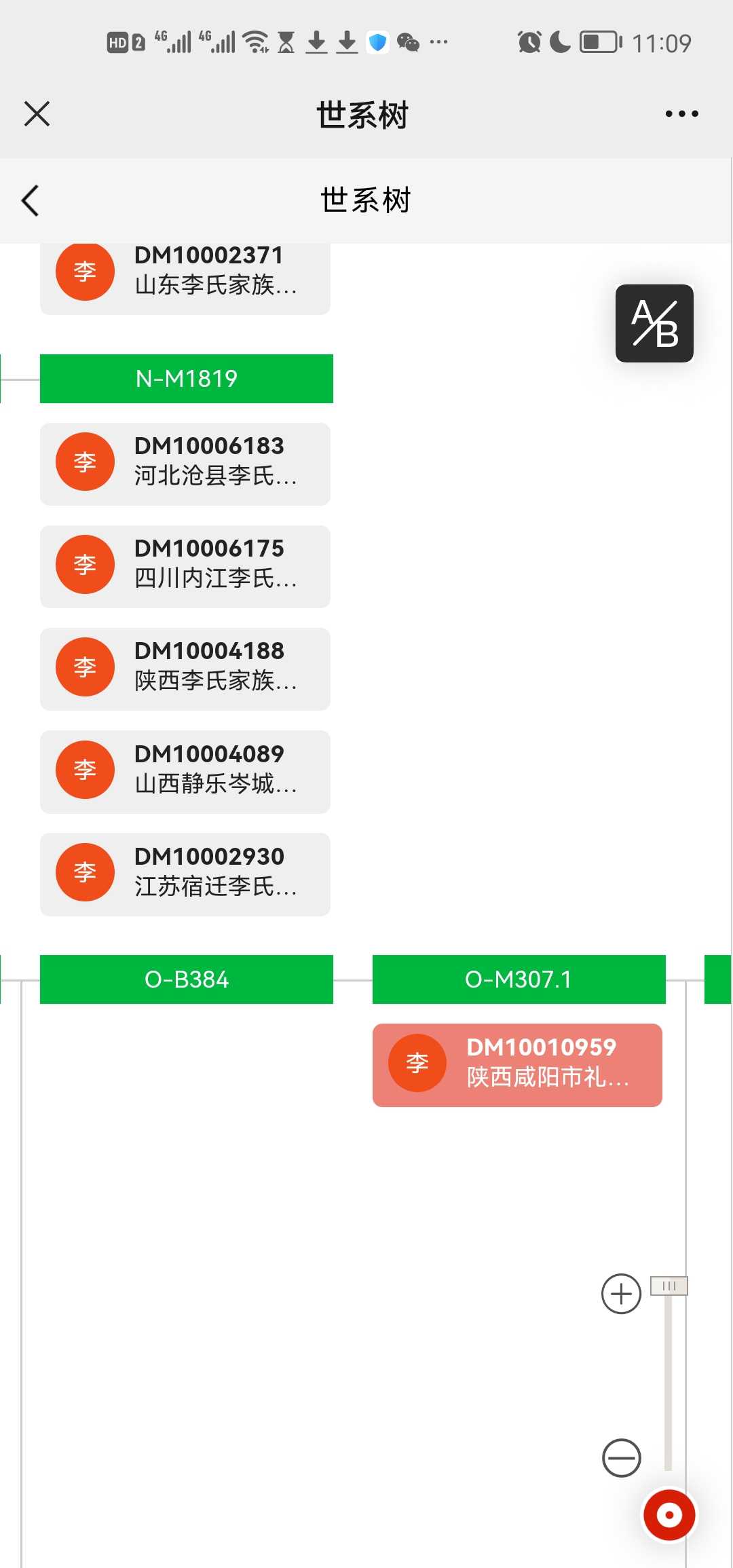Image resolution: width=733 pixels, height=1568 pixels.
Task: Open the three-dot overflow menu
Action: pyautogui.click(x=681, y=114)
